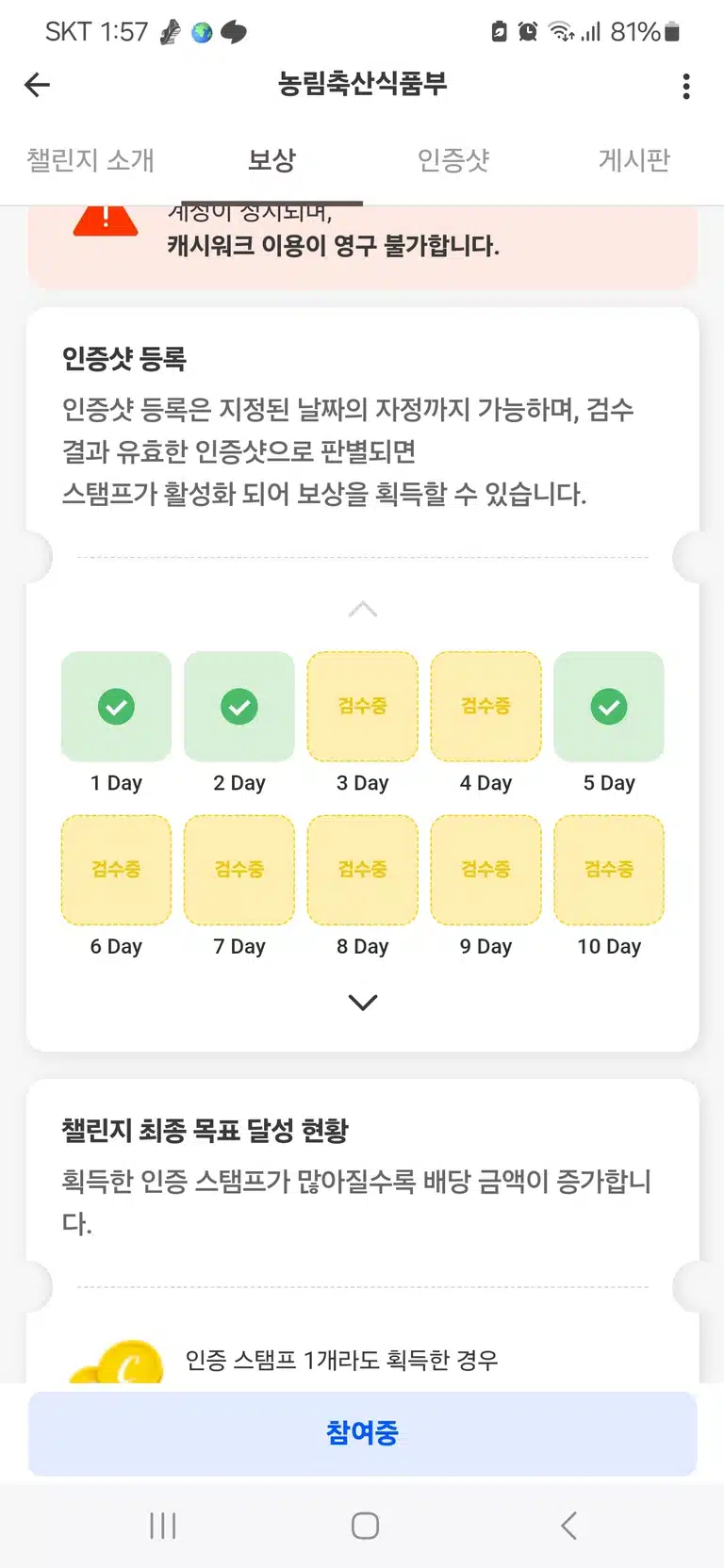Screen dimensions: 724x1568
Task: Open the recent apps view
Action: tap(163, 1526)
